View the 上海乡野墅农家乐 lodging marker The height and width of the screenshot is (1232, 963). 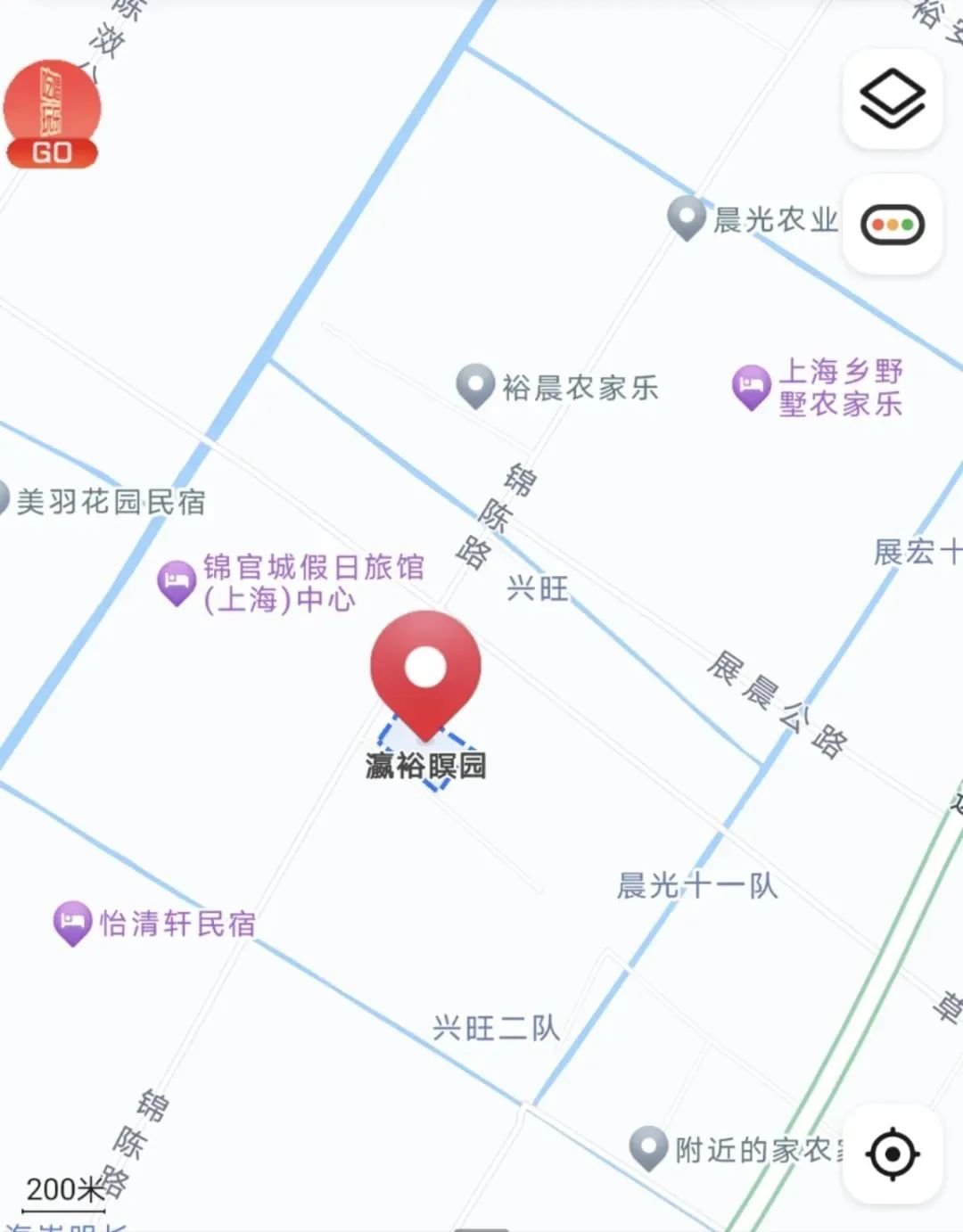[x=751, y=387]
